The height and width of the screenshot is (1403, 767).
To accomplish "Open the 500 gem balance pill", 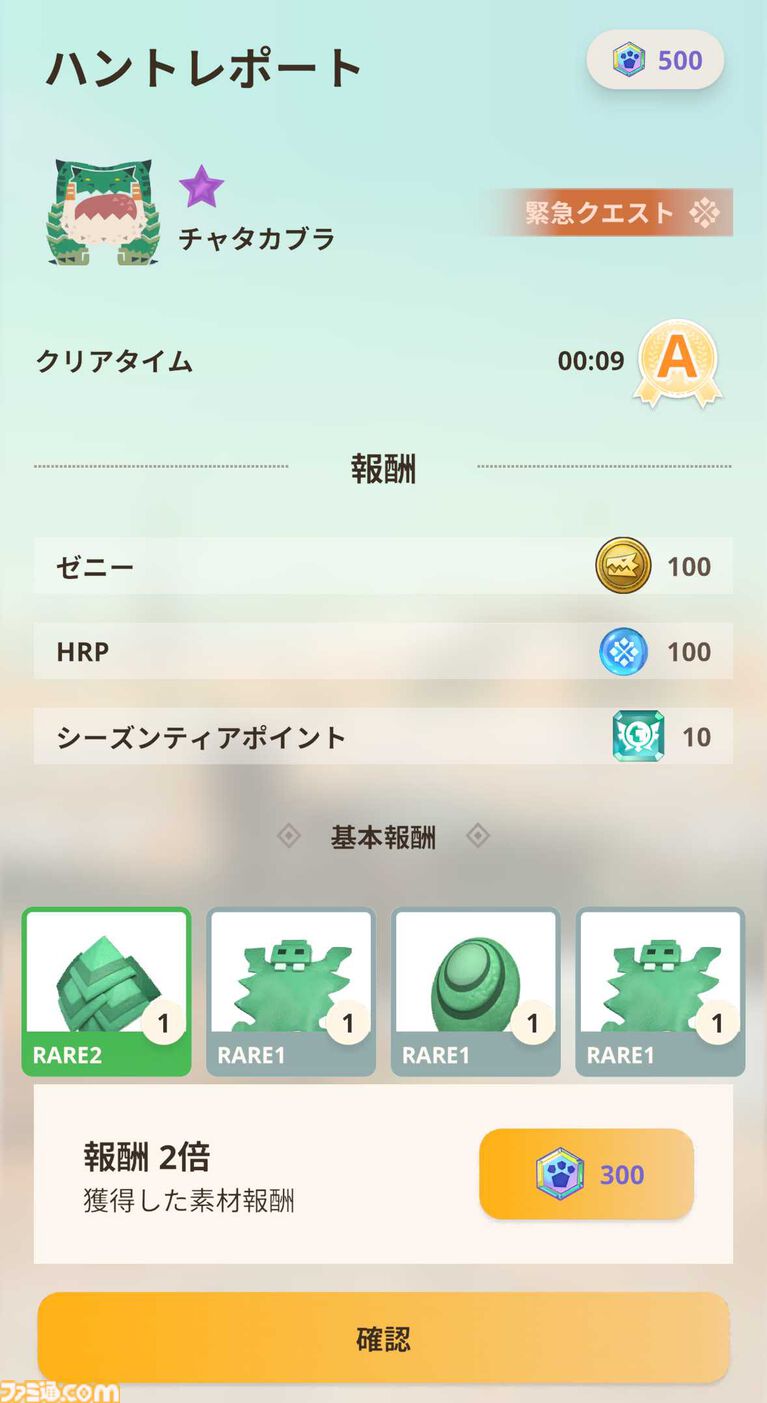I will coord(655,60).
